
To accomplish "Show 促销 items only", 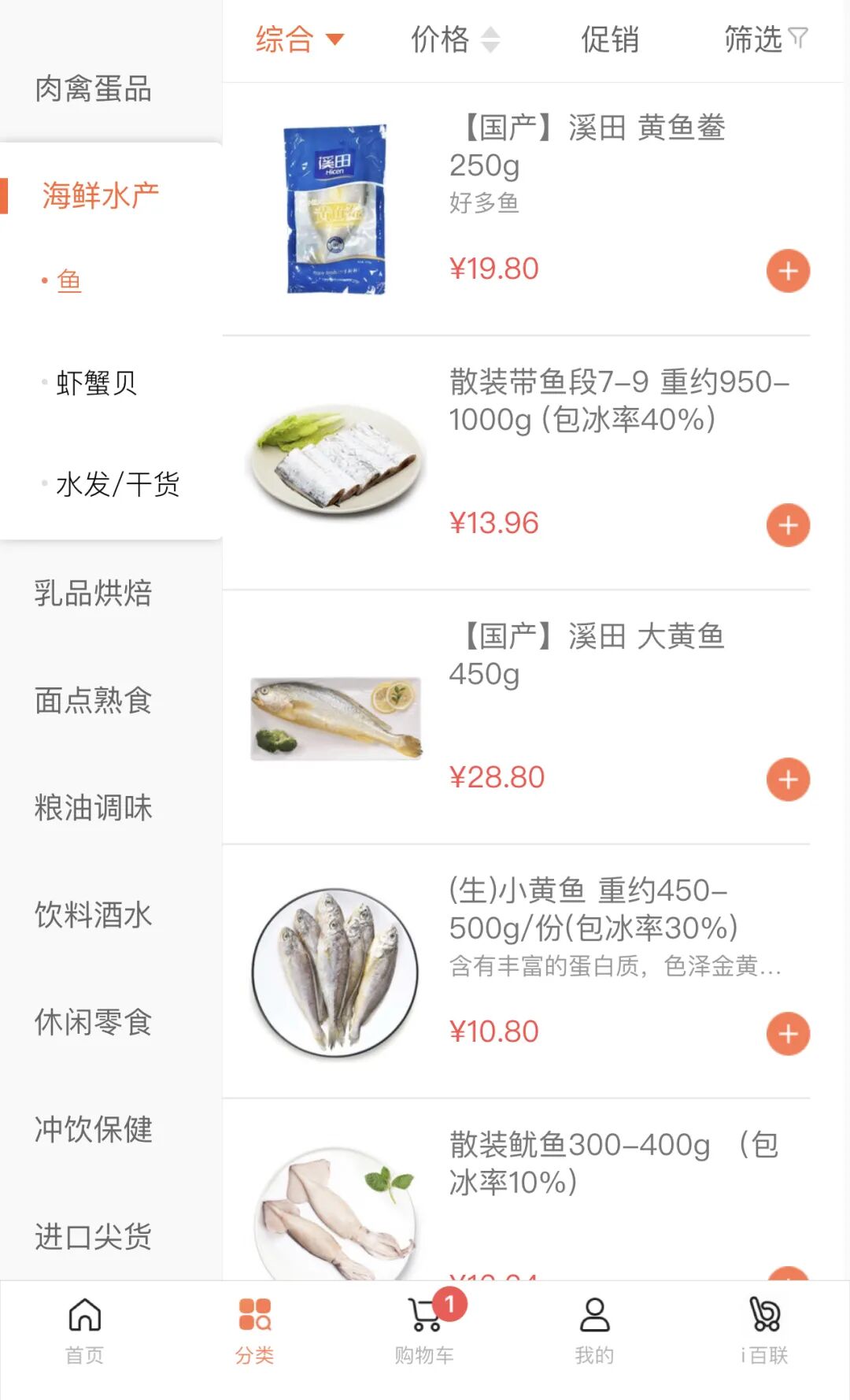I will click(609, 39).
